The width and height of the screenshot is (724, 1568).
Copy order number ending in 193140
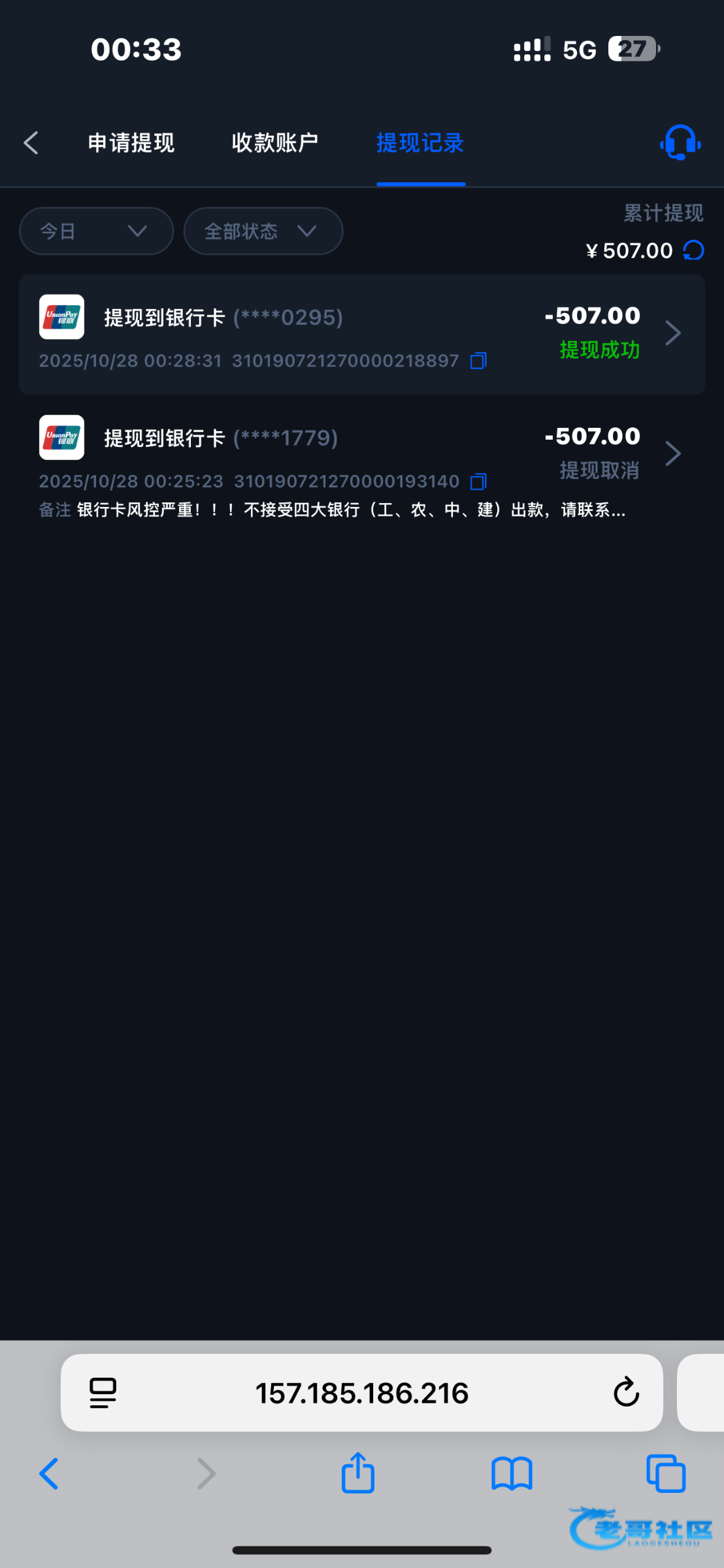[x=478, y=482]
